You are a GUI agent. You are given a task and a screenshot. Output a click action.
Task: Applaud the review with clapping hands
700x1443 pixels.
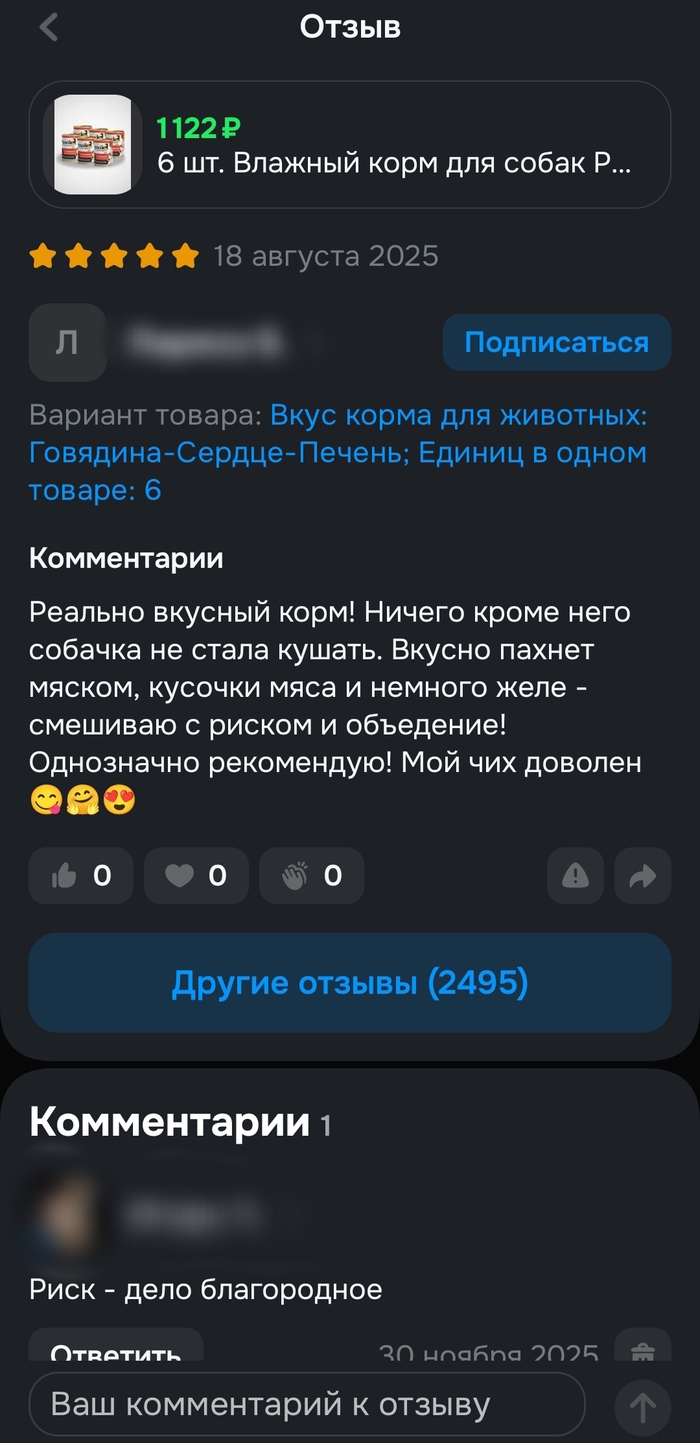311,876
